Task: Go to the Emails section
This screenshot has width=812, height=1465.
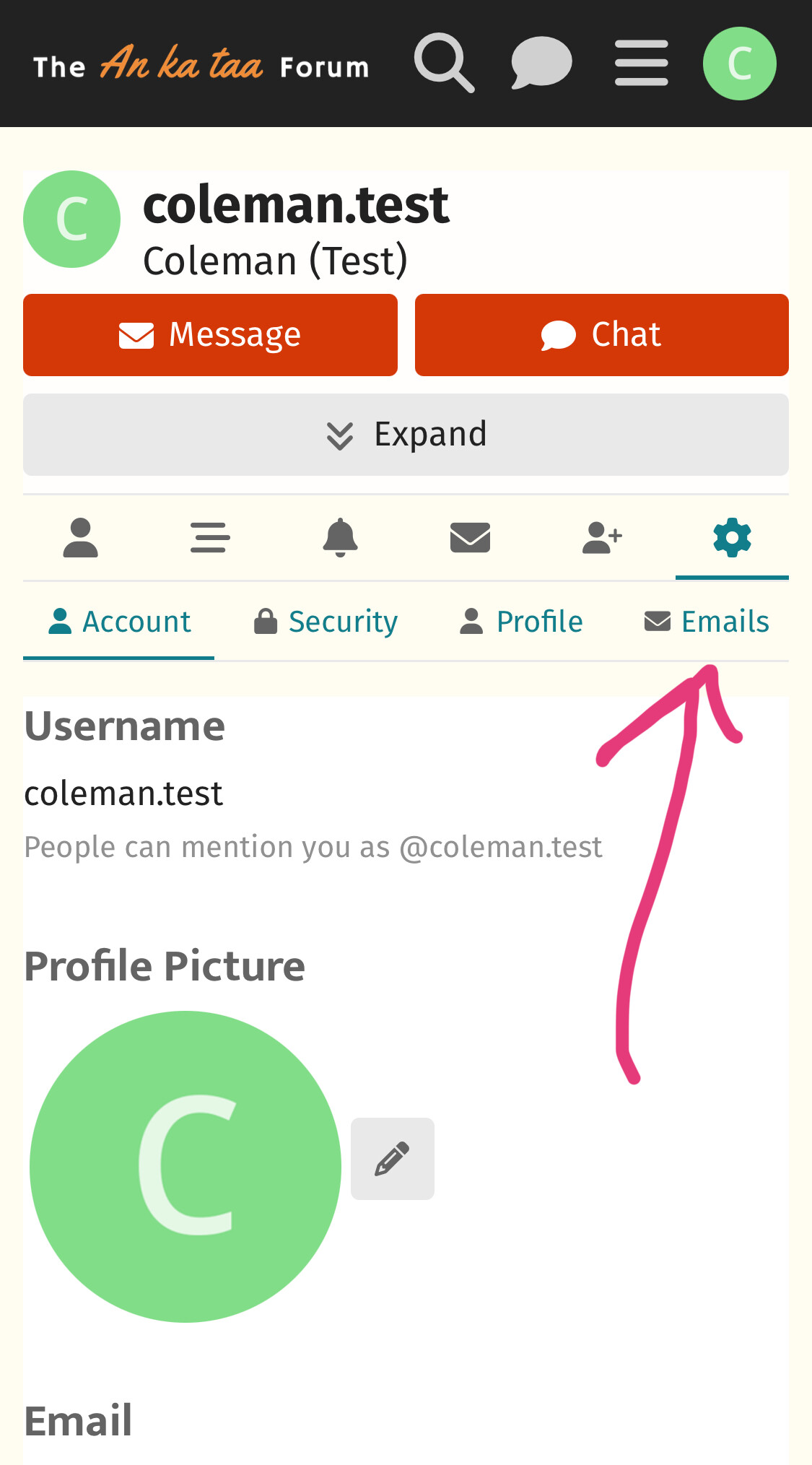Action: pyautogui.click(x=707, y=622)
